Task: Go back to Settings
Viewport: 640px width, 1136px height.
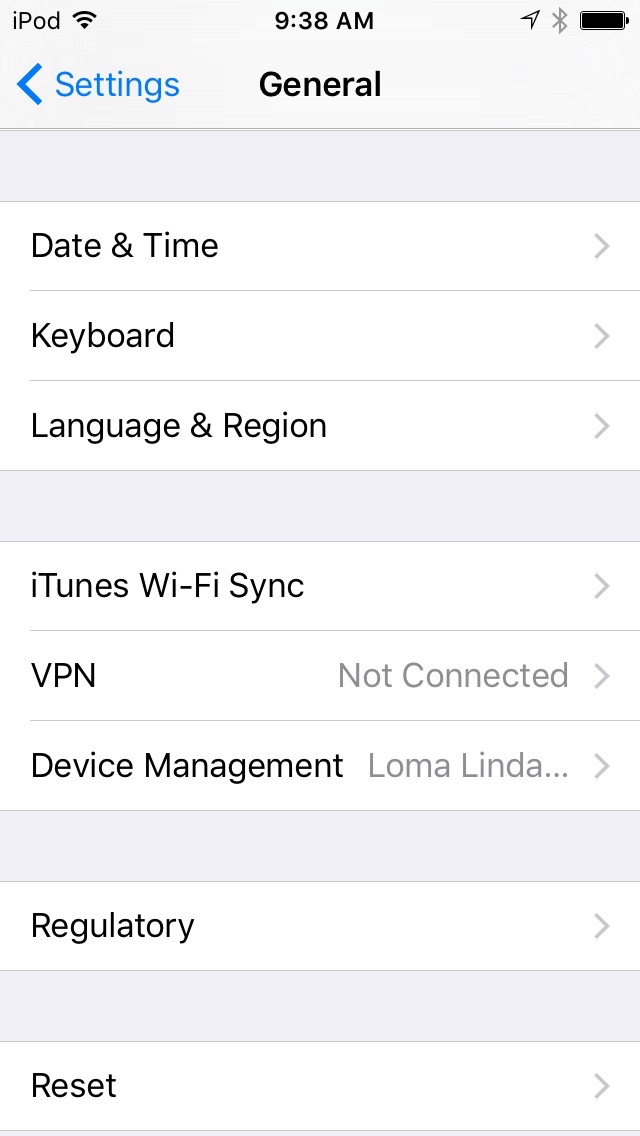Action: pos(98,85)
